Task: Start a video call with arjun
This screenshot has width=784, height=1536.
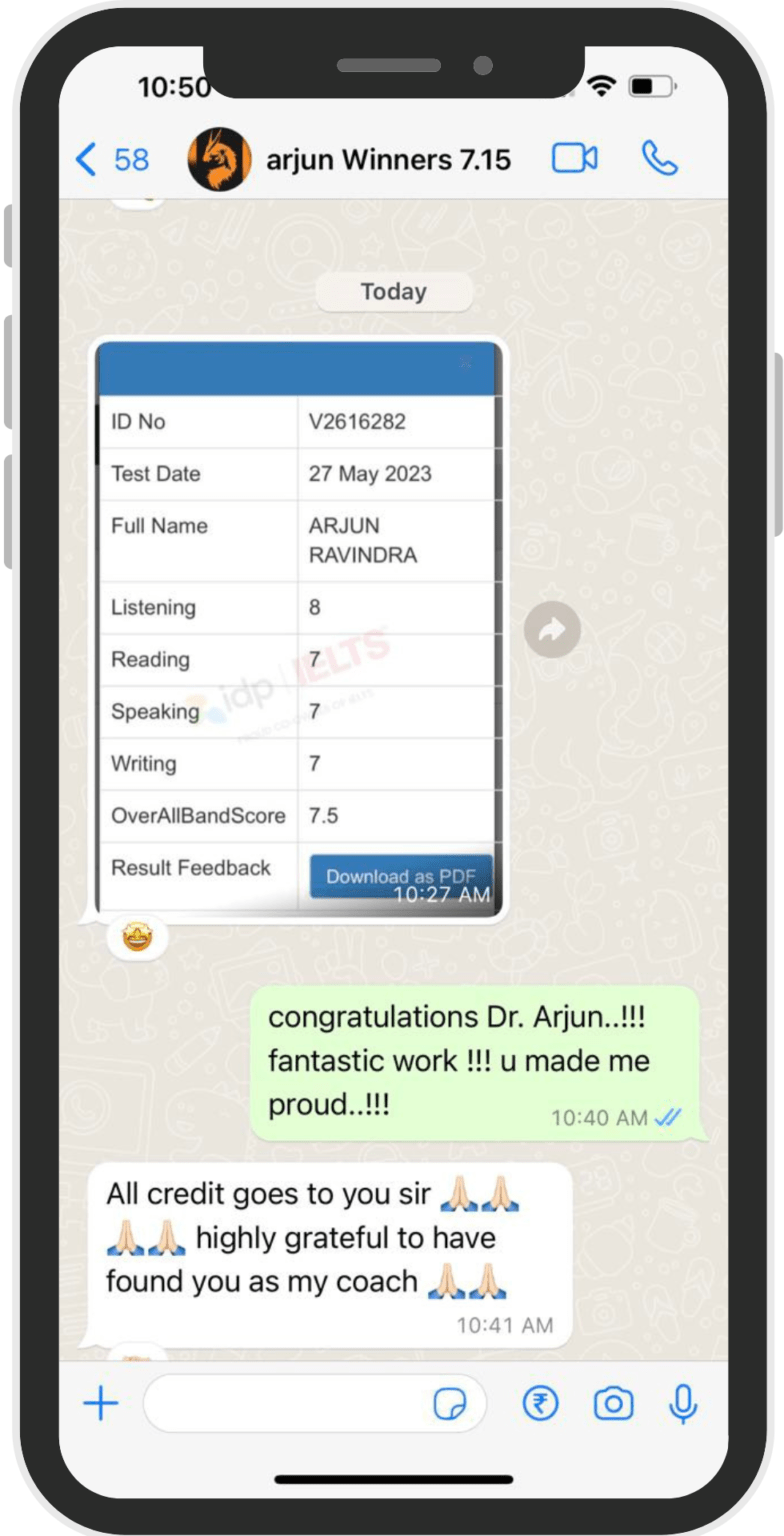Action: click(574, 158)
